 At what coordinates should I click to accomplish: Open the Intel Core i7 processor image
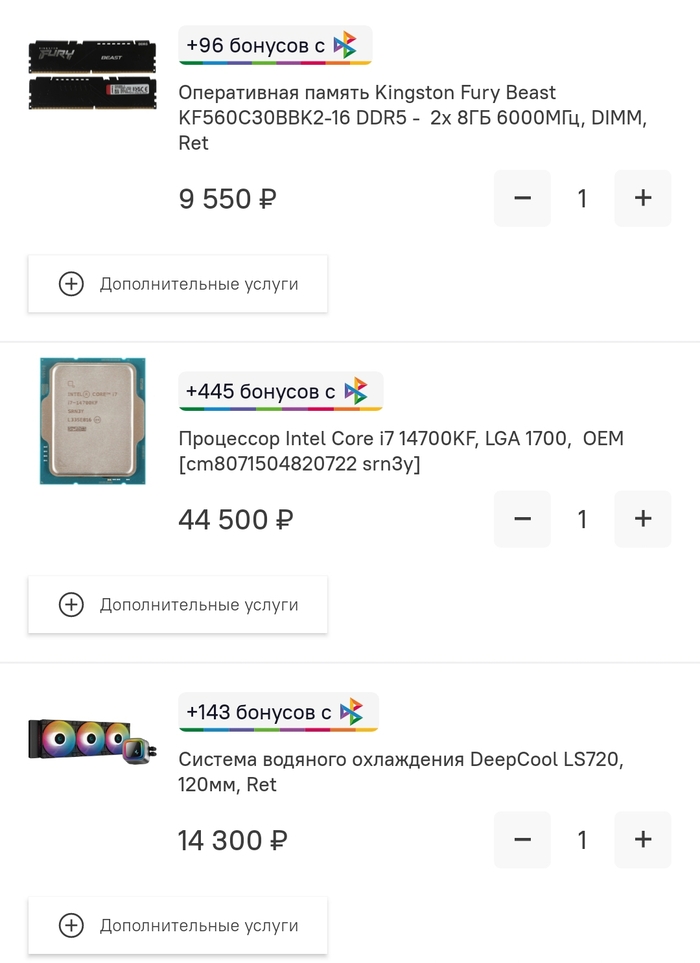93,420
